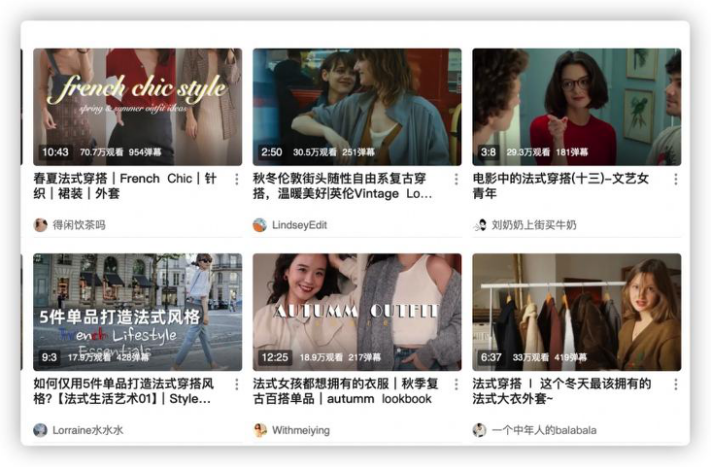
Task: View Withmeiying's uploader page
Action: coord(300,430)
